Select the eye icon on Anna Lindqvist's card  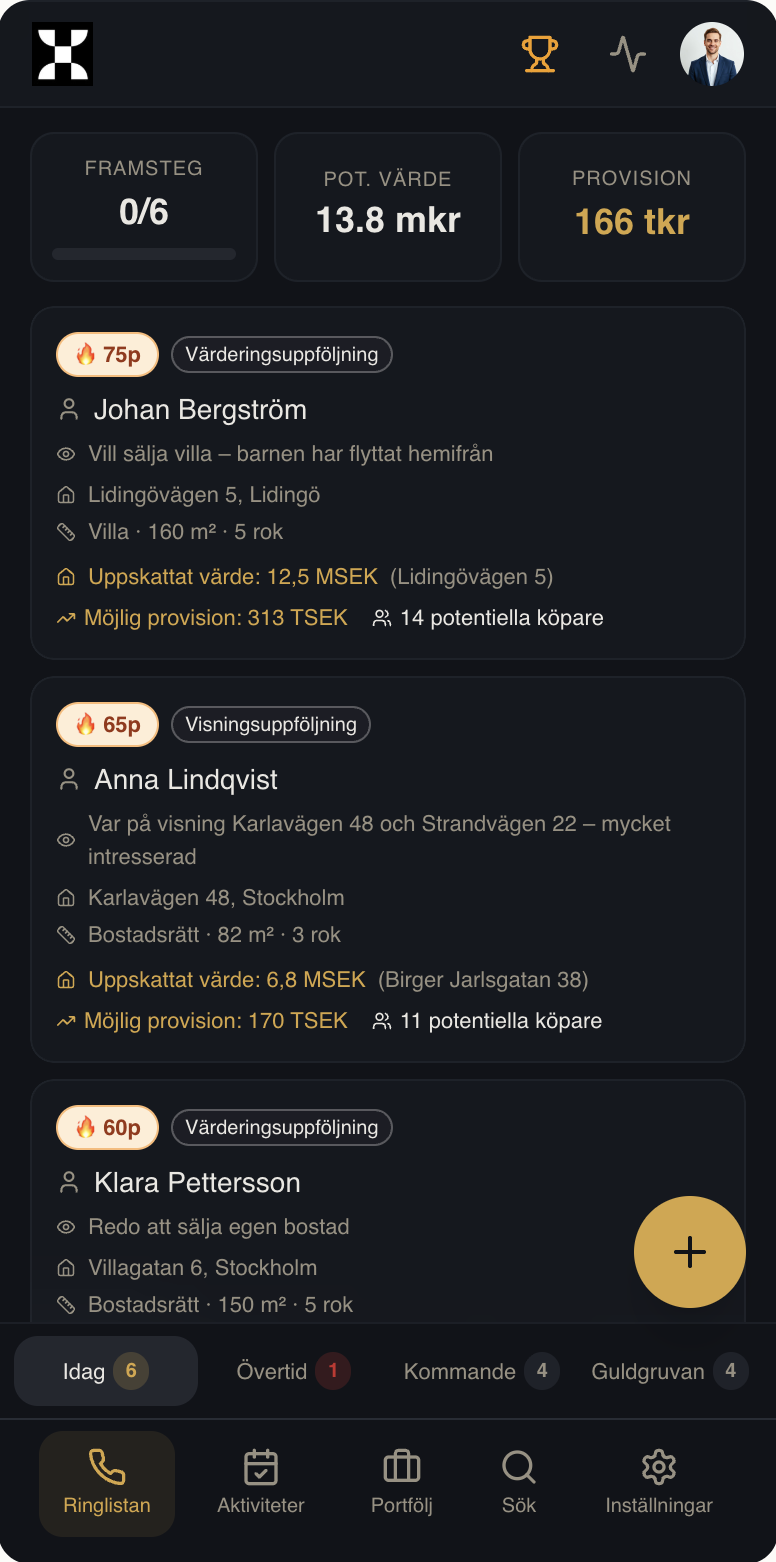click(x=65, y=840)
